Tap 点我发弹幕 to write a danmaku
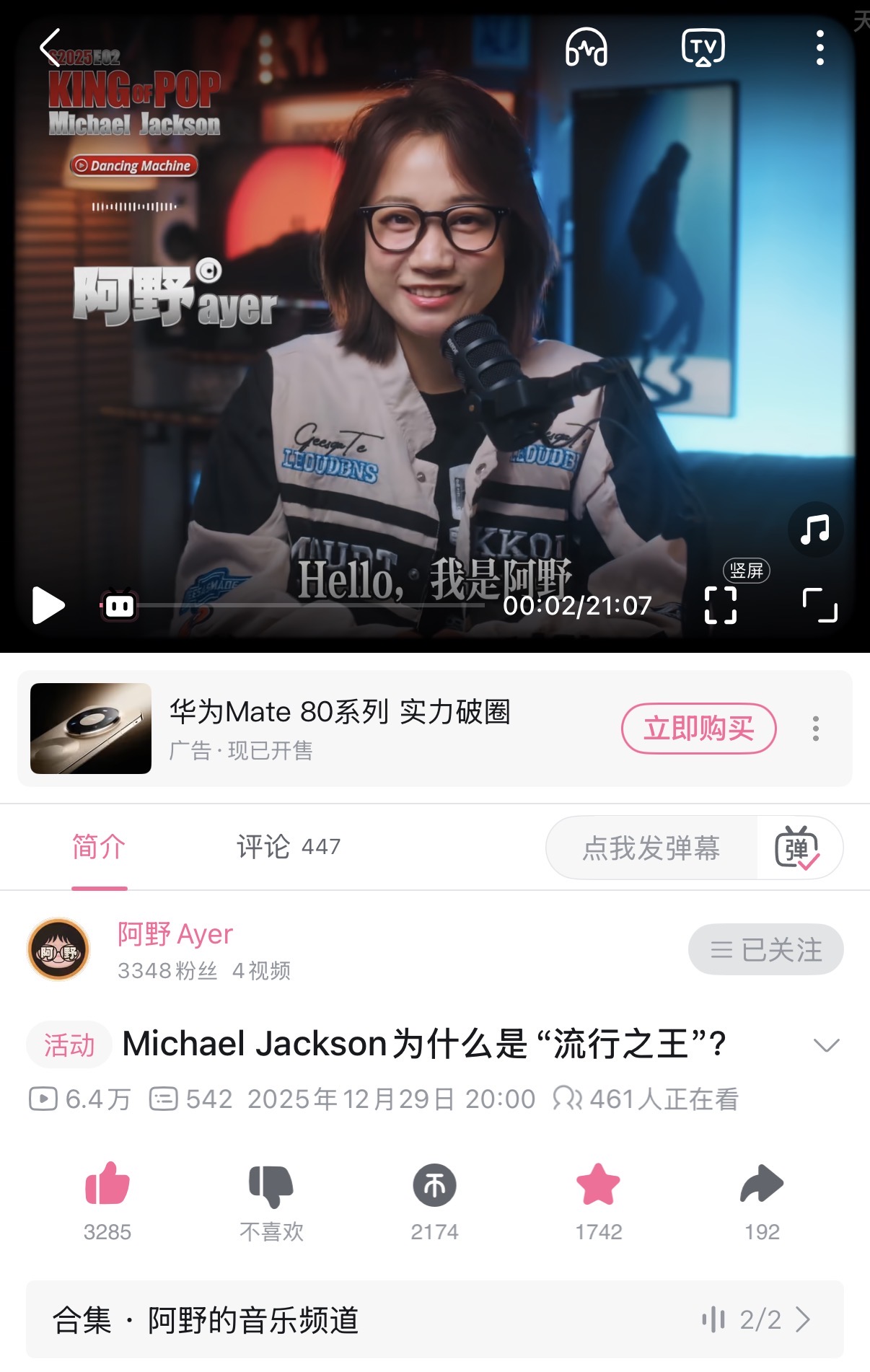The image size is (870, 1372). tap(651, 848)
